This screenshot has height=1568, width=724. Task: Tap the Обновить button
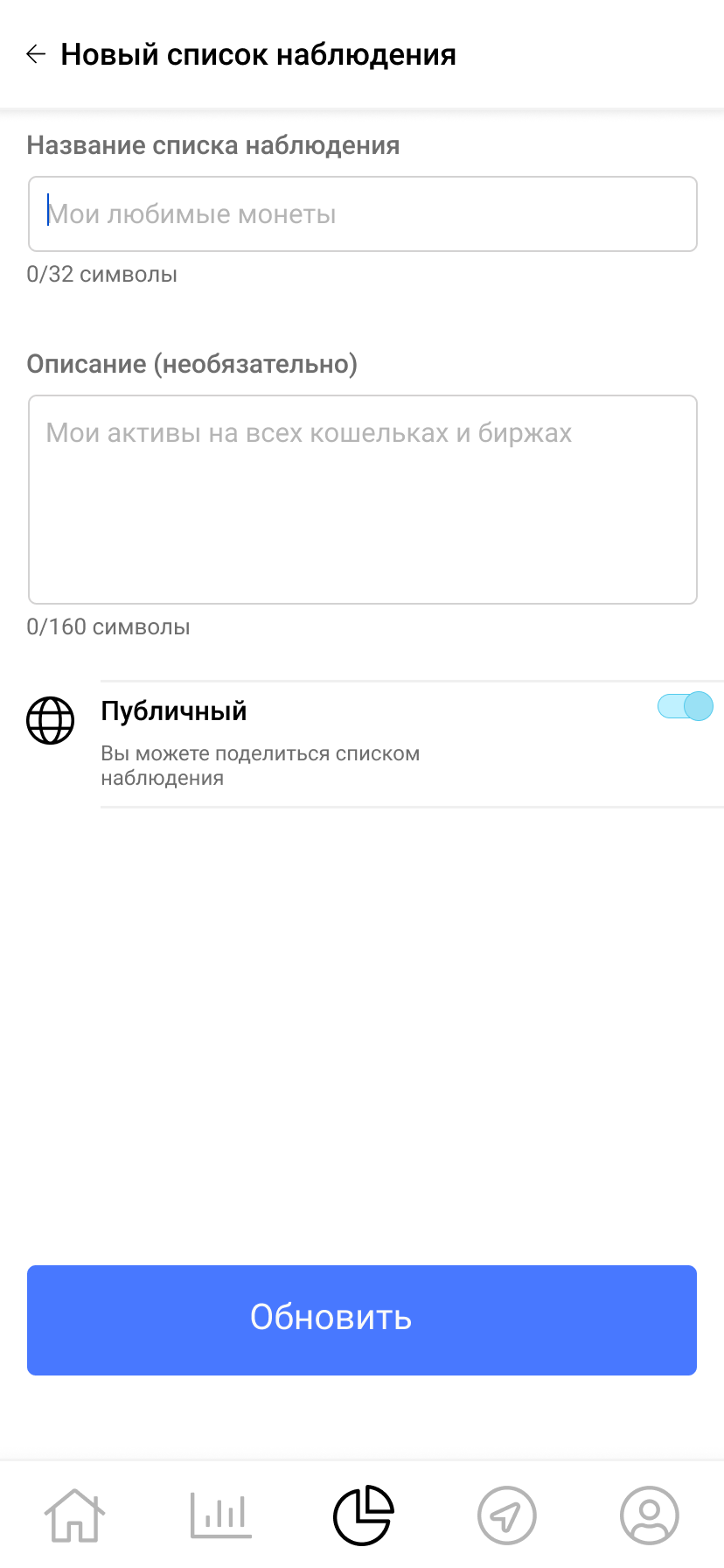[x=362, y=1319]
